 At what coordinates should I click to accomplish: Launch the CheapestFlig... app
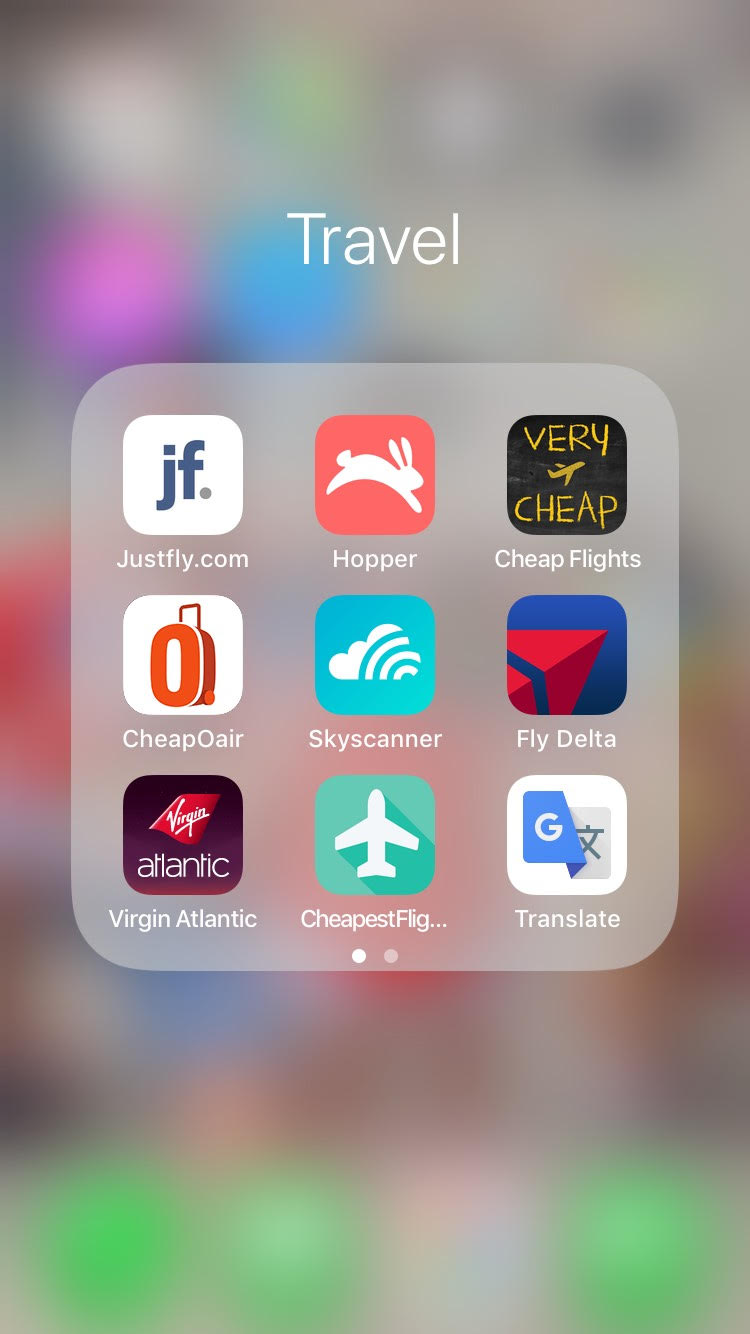point(375,835)
